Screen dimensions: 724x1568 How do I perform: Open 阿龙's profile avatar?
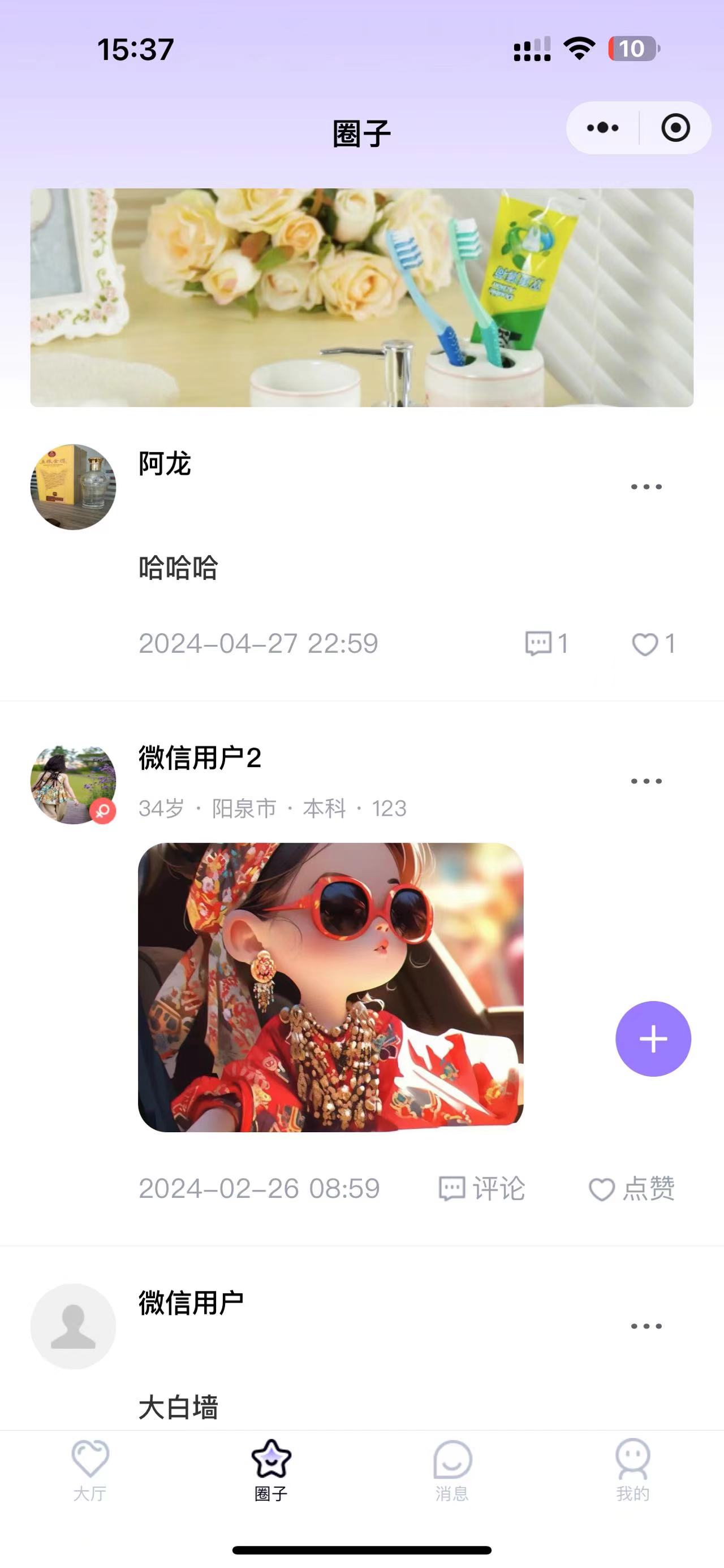[x=73, y=487]
